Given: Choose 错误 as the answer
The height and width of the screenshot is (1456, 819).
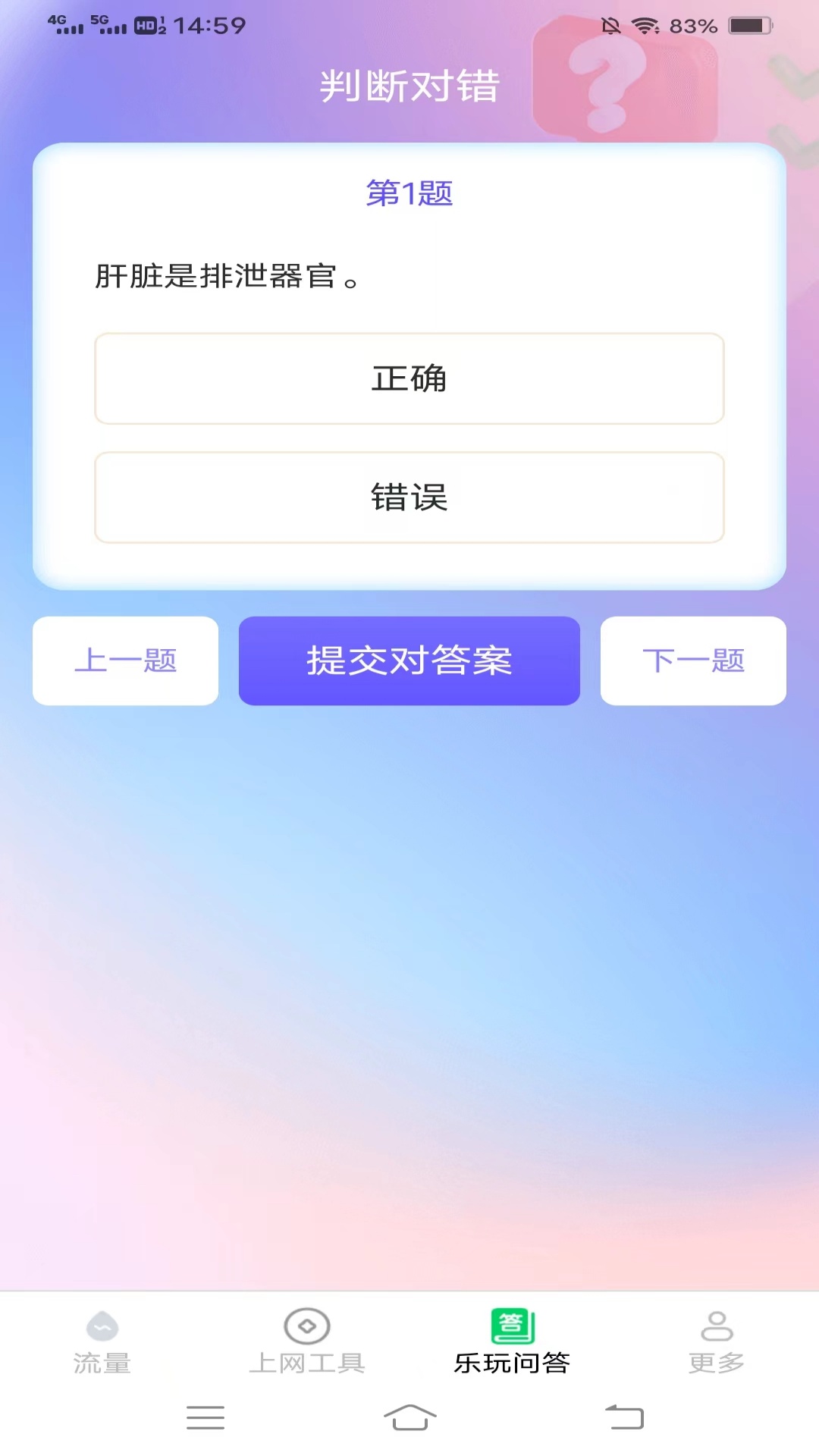Looking at the screenshot, I should coord(409,497).
